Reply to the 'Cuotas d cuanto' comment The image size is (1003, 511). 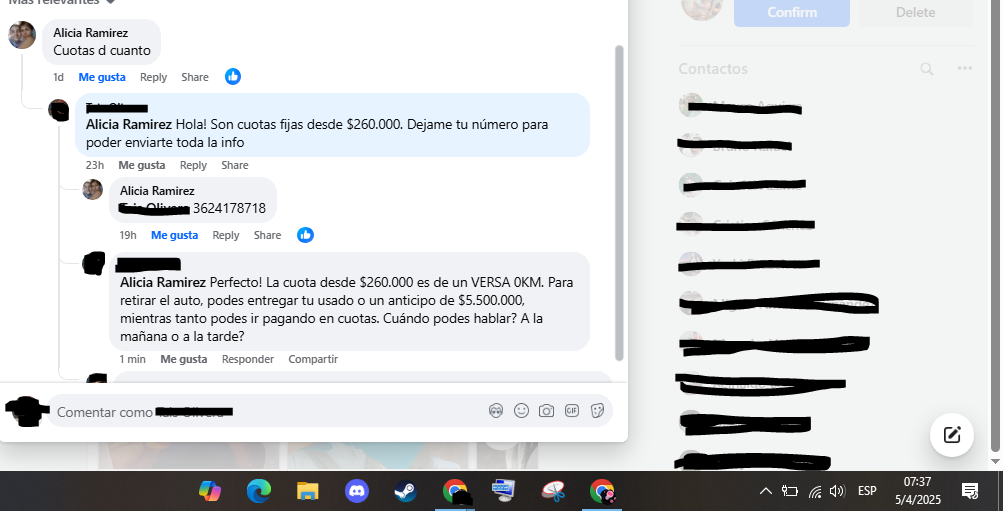153,77
